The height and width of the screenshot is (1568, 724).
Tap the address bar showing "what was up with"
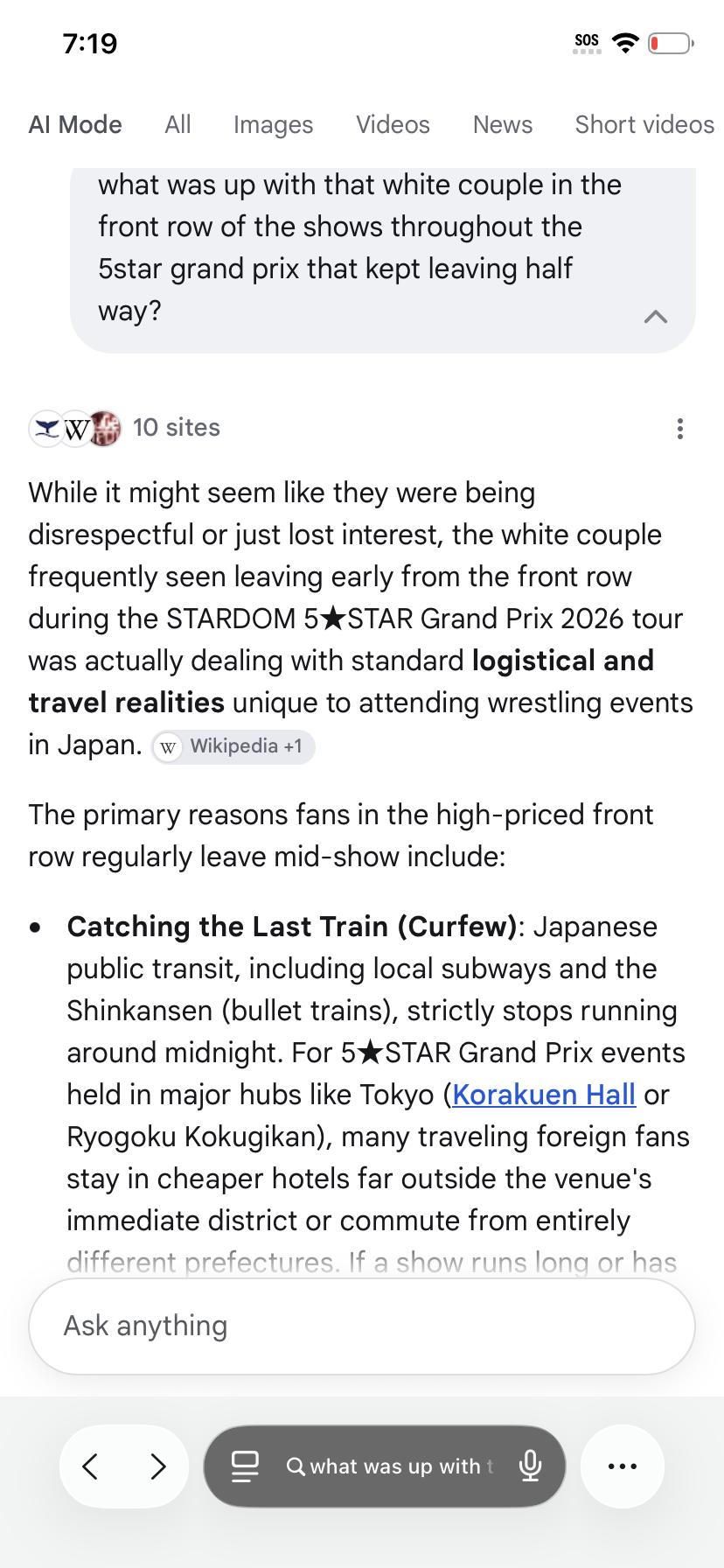pyautogui.click(x=390, y=1466)
